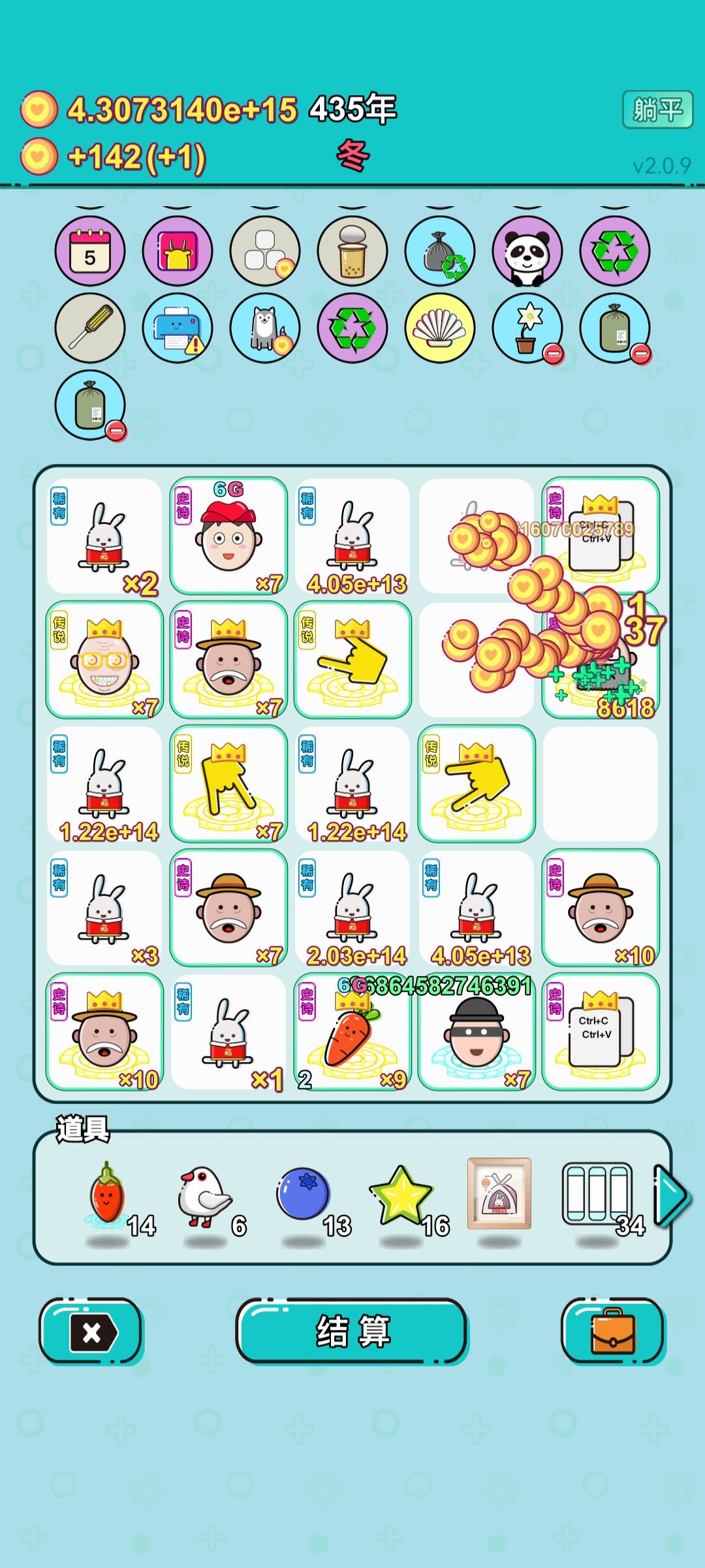Tap the delete backspace button
705x1568 pixels.
coord(91,1331)
